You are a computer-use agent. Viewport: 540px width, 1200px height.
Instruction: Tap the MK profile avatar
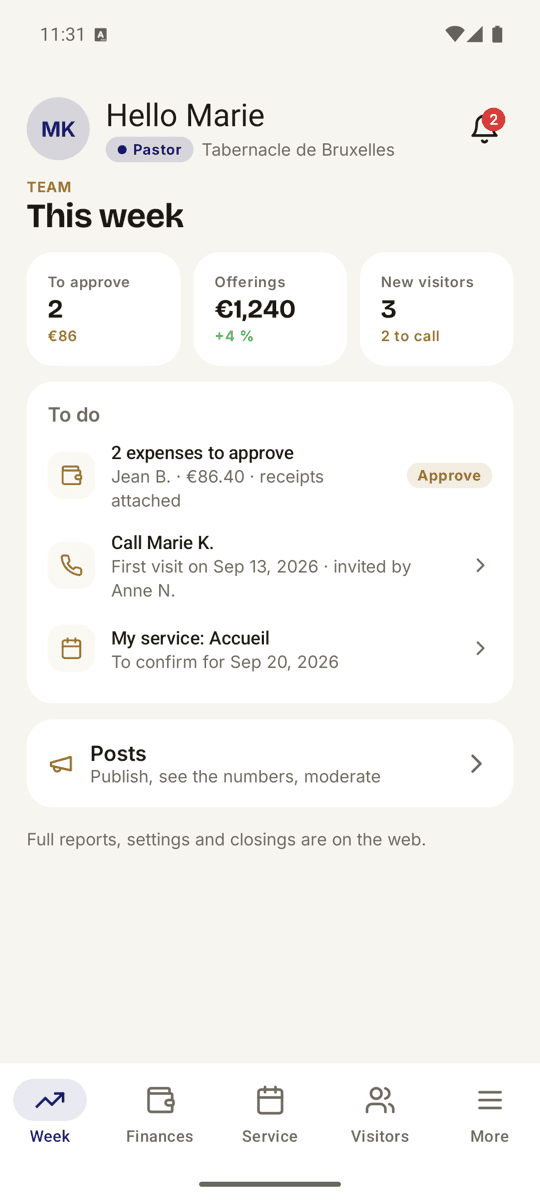58,129
